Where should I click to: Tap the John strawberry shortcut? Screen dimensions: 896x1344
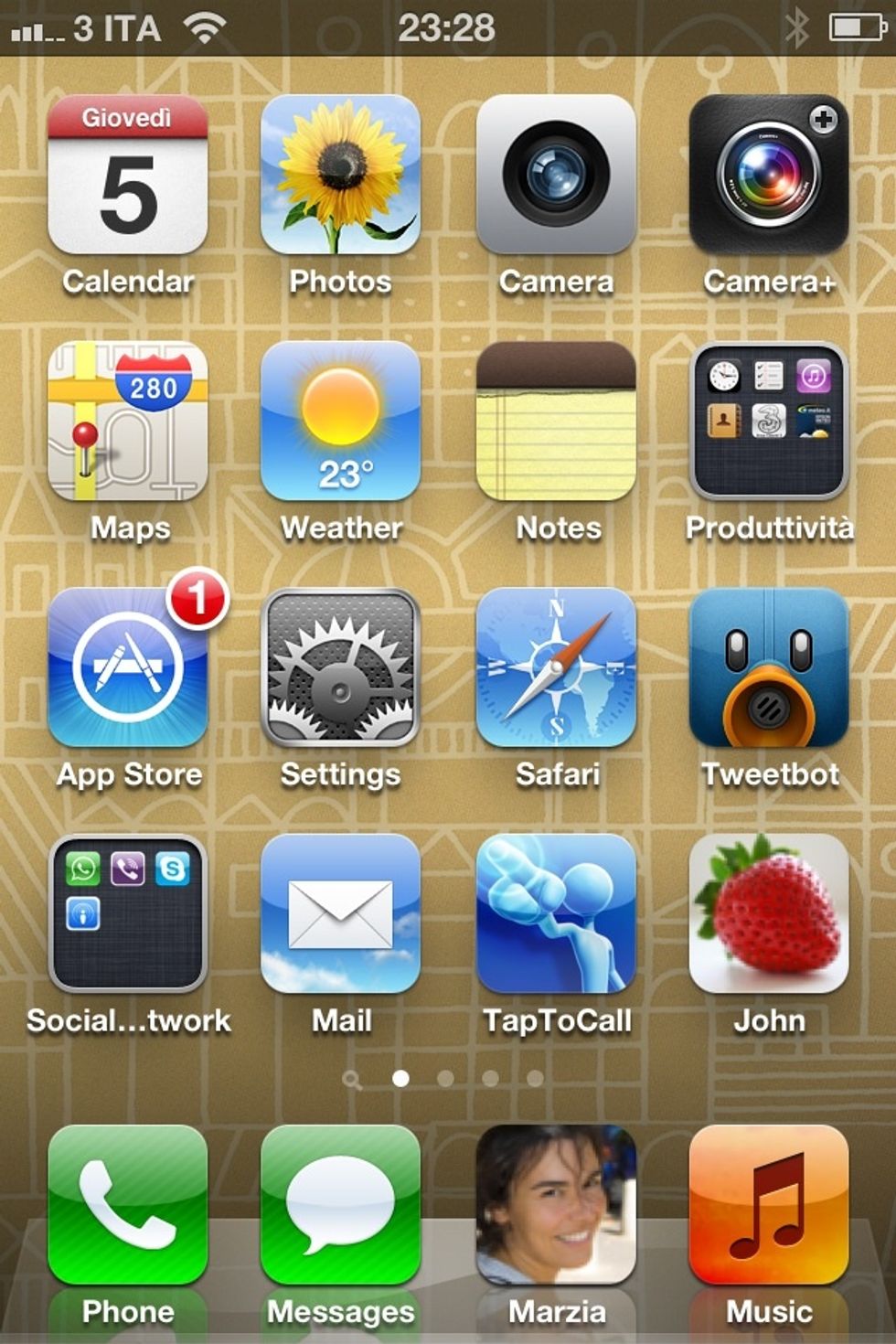[x=769, y=913]
